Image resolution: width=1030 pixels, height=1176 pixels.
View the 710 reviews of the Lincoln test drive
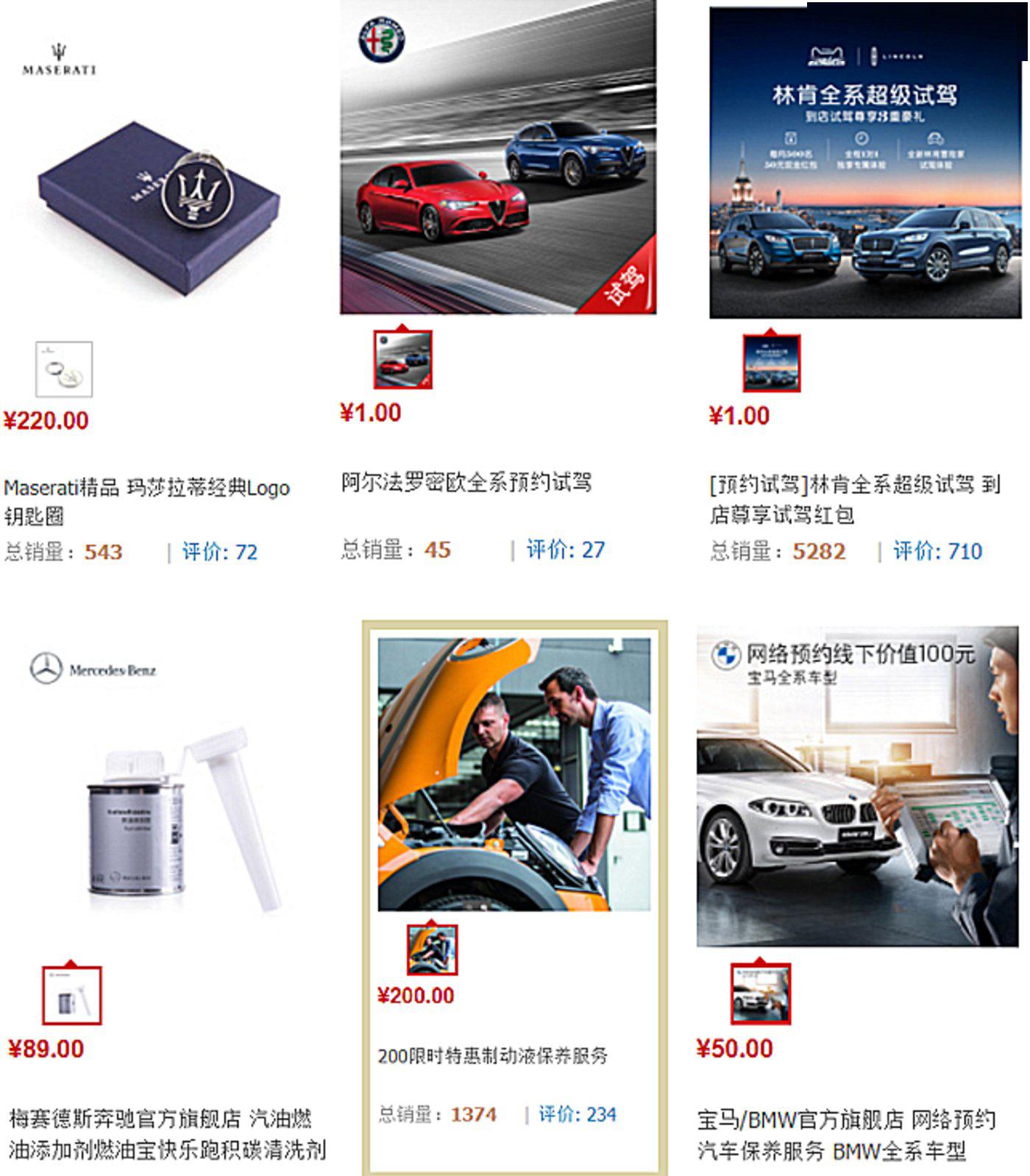pyautogui.click(x=937, y=550)
